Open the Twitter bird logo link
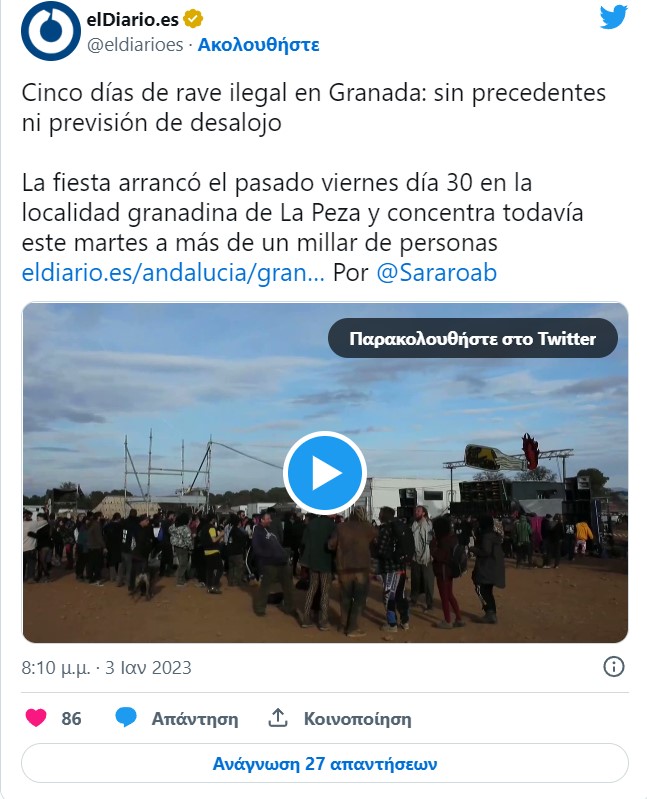Viewport: 647px width, 799px height. [x=613, y=18]
